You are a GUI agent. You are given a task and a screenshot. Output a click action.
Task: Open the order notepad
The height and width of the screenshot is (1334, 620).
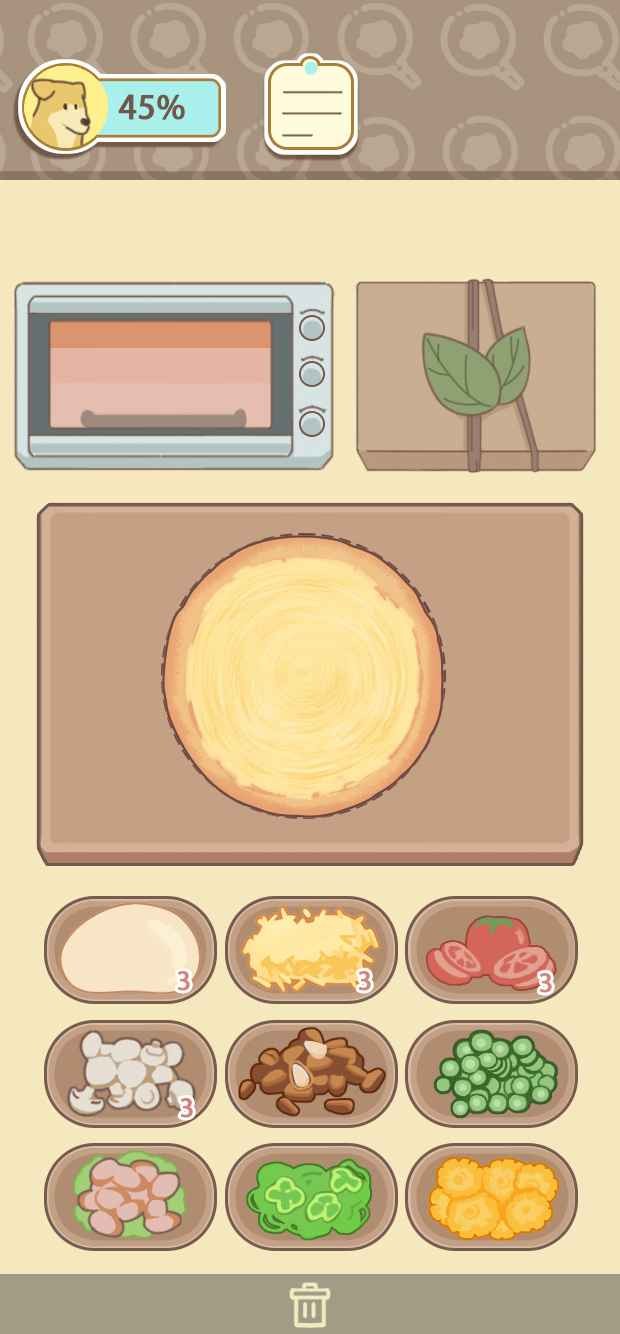pos(311,107)
